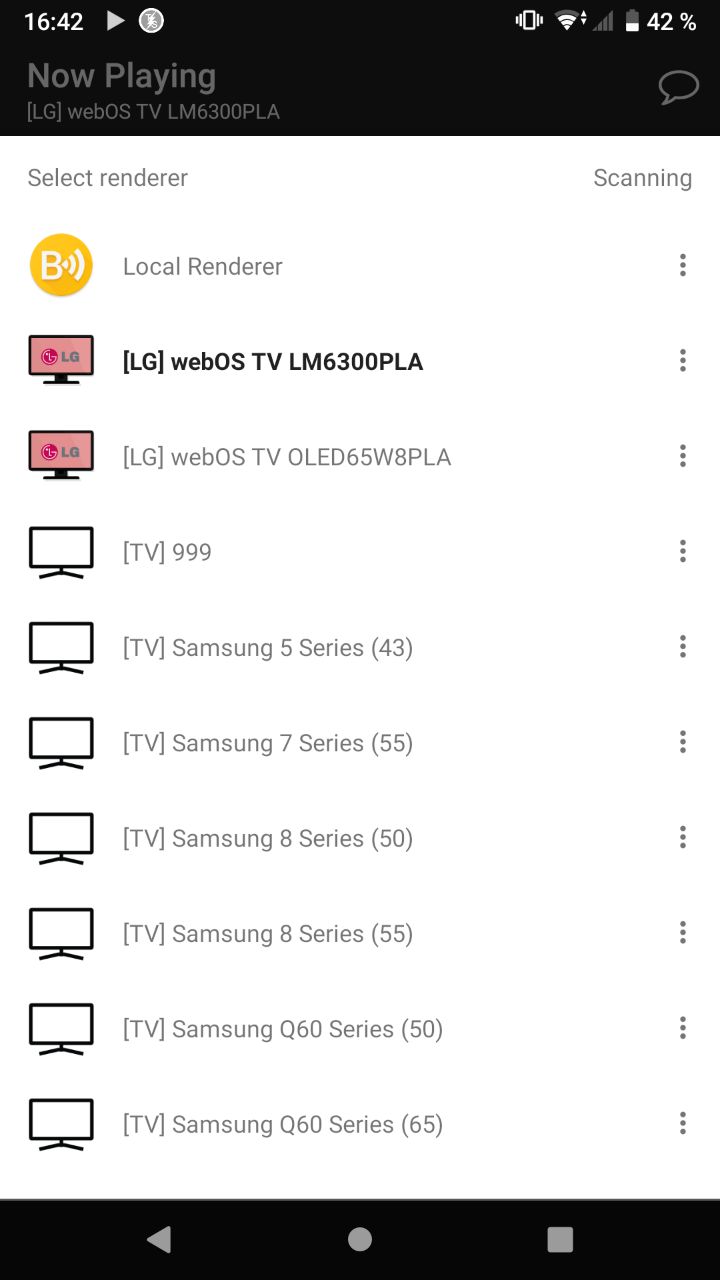
Task: Open options for Samsung 5 Series (43)
Action: [683, 646]
